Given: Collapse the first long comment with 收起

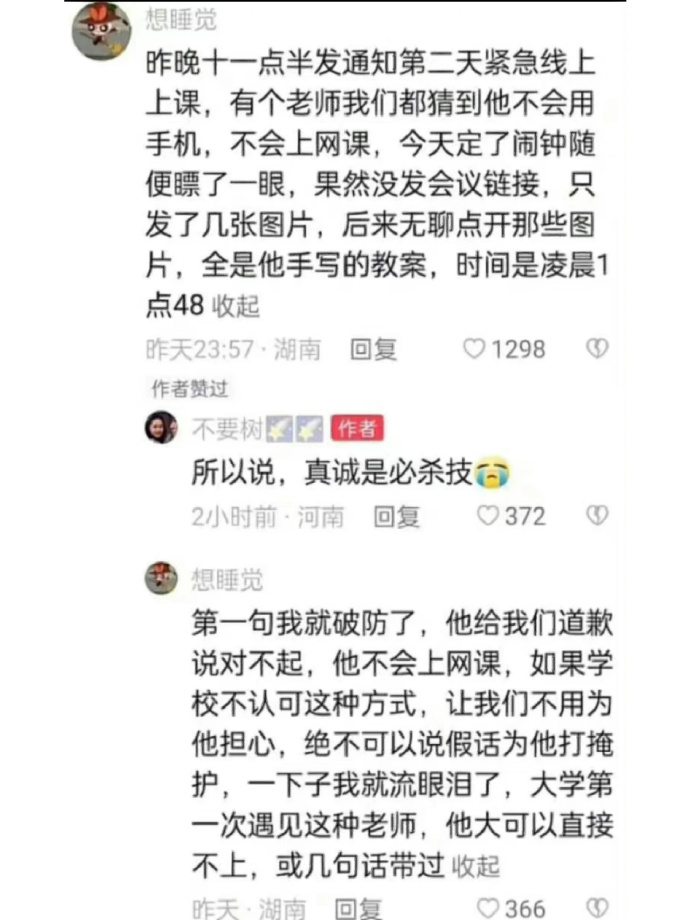Looking at the screenshot, I should (x=238, y=306).
